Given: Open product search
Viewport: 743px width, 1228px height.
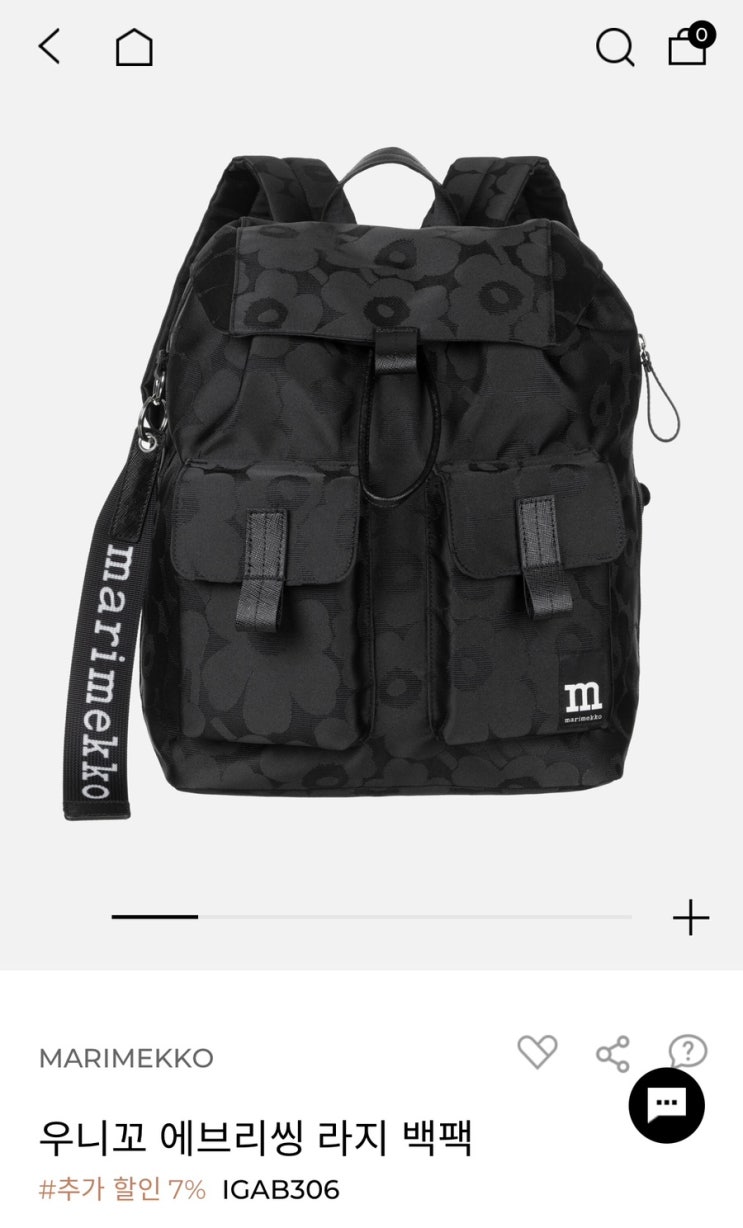Looking at the screenshot, I should click(x=614, y=47).
